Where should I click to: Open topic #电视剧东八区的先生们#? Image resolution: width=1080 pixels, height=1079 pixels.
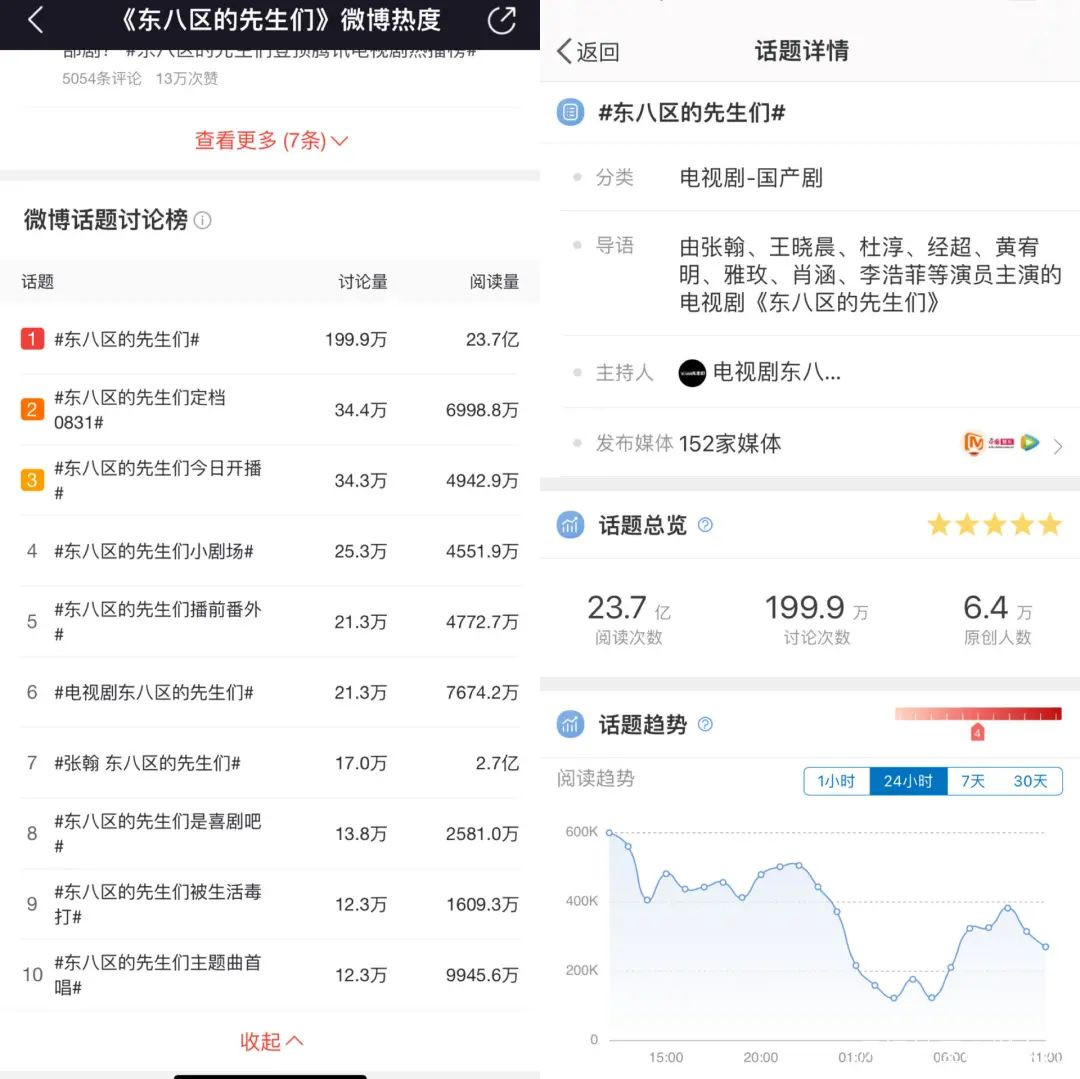pyautogui.click(x=269, y=692)
